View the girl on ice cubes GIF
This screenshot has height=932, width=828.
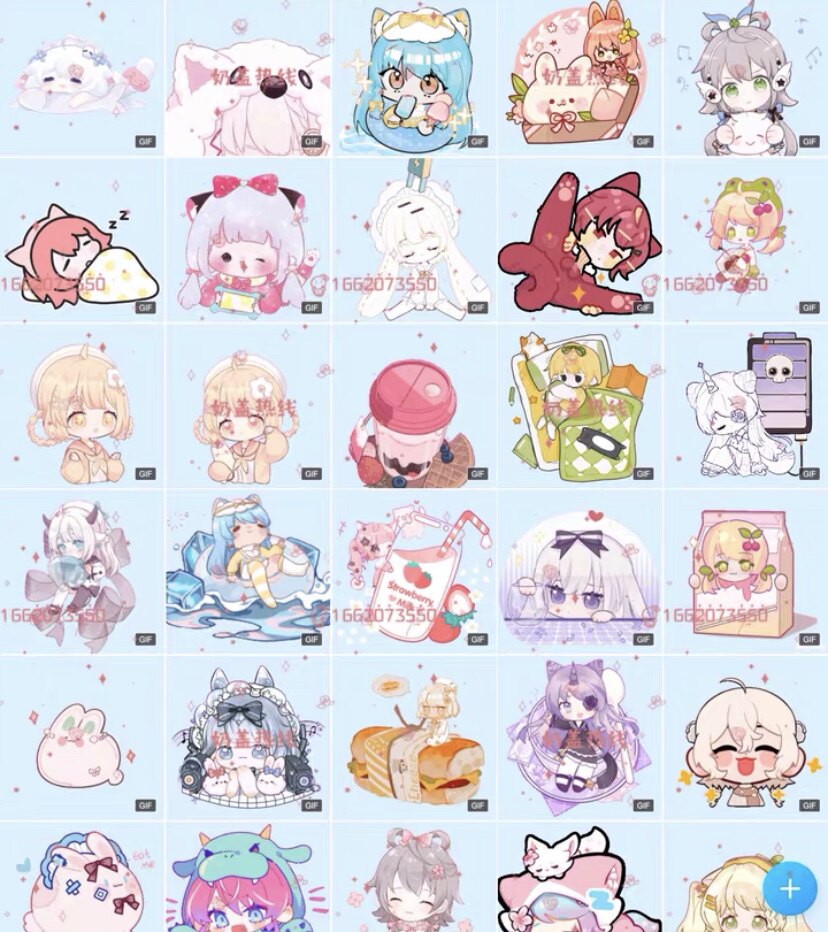point(248,572)
